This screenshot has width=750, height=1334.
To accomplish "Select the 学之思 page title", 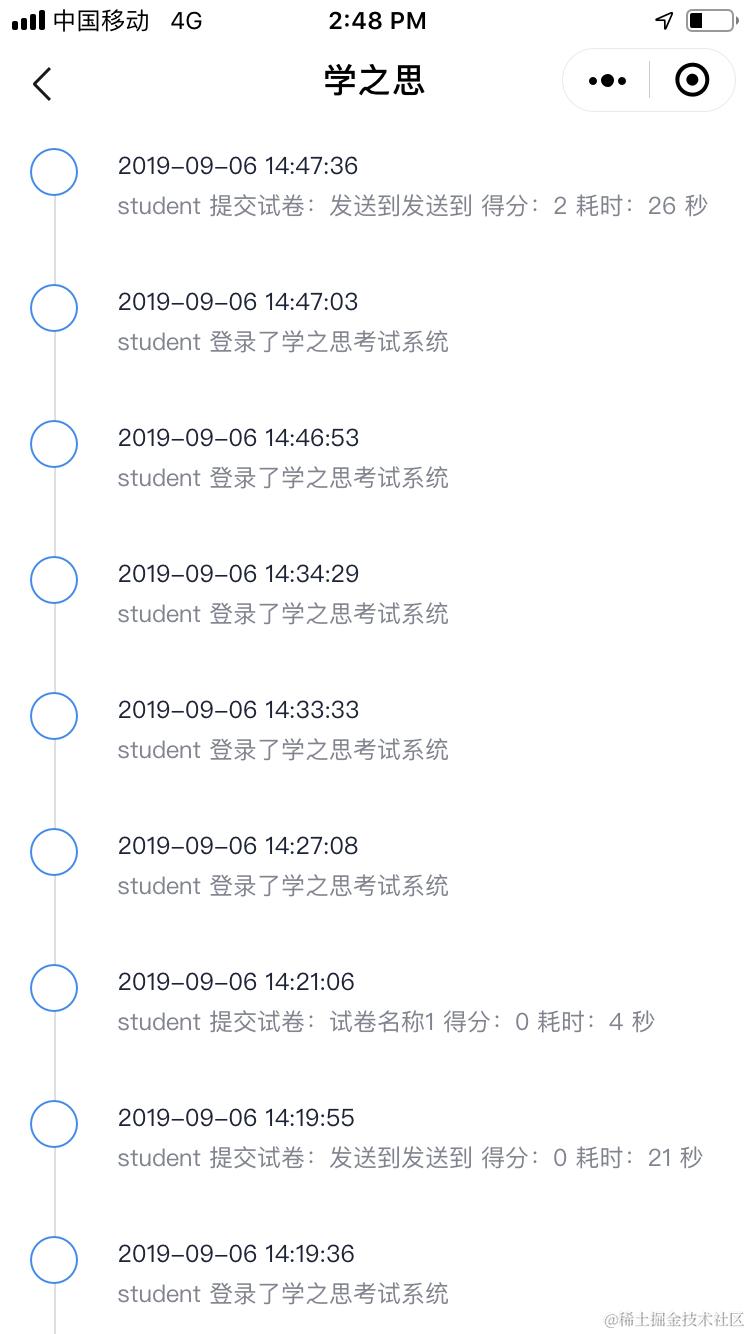I will tap(374, 80).
